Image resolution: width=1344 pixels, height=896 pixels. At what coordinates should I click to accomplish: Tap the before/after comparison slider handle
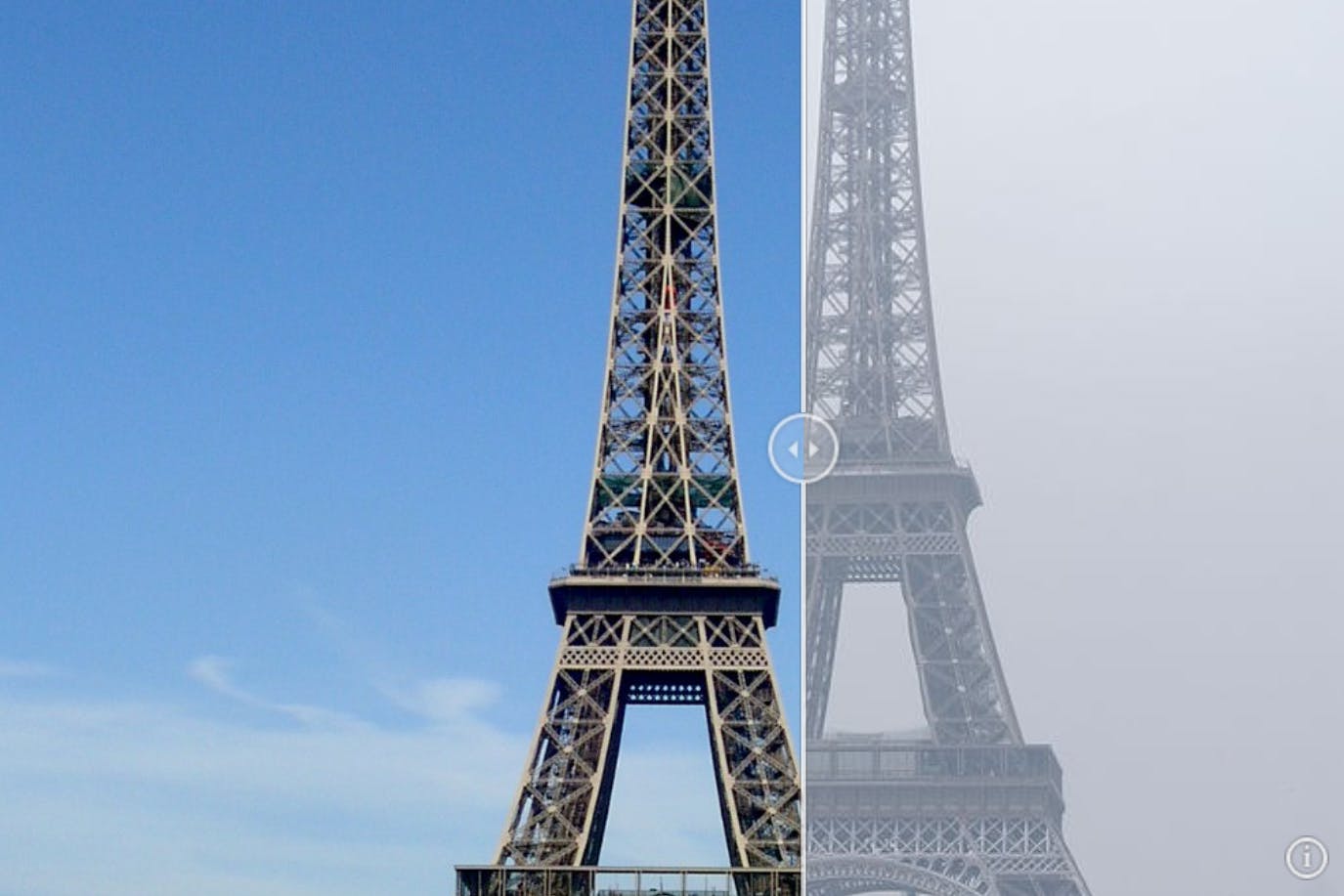802,448
